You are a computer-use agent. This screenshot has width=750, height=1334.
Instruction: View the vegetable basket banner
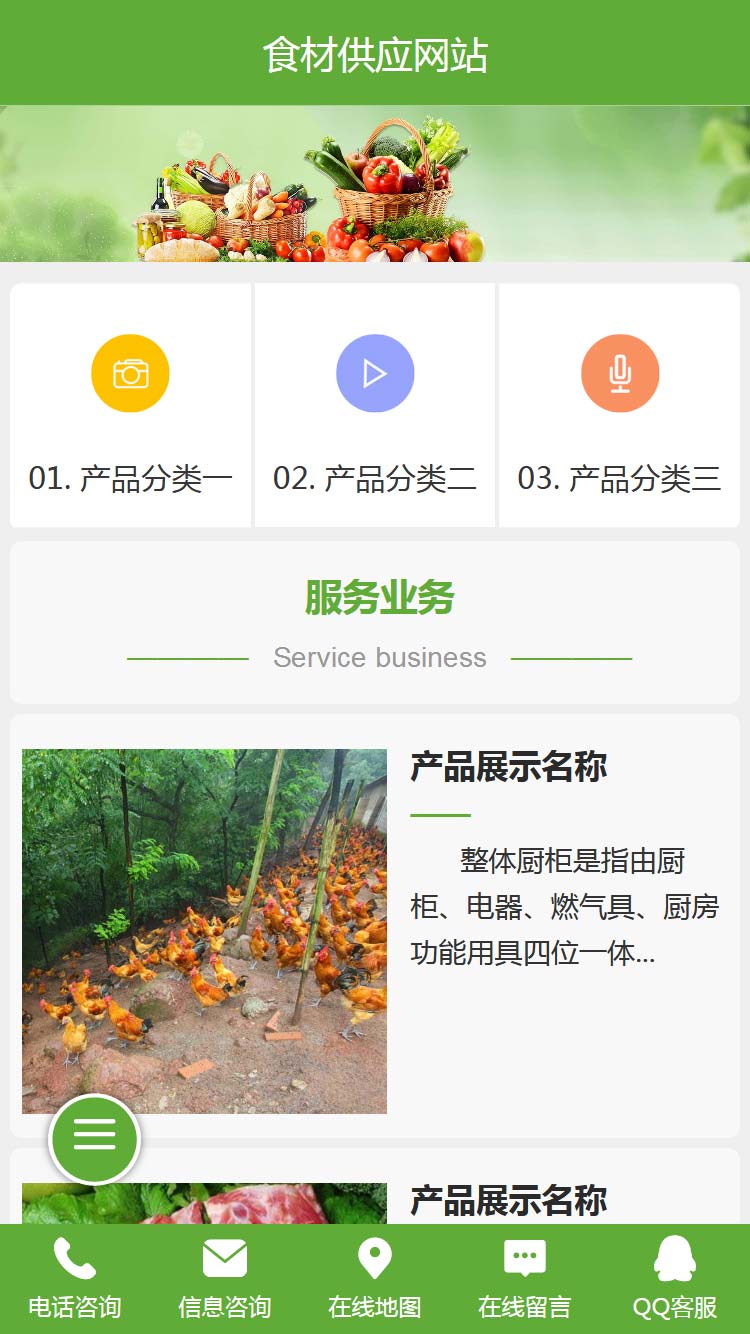tap(375, 184)
